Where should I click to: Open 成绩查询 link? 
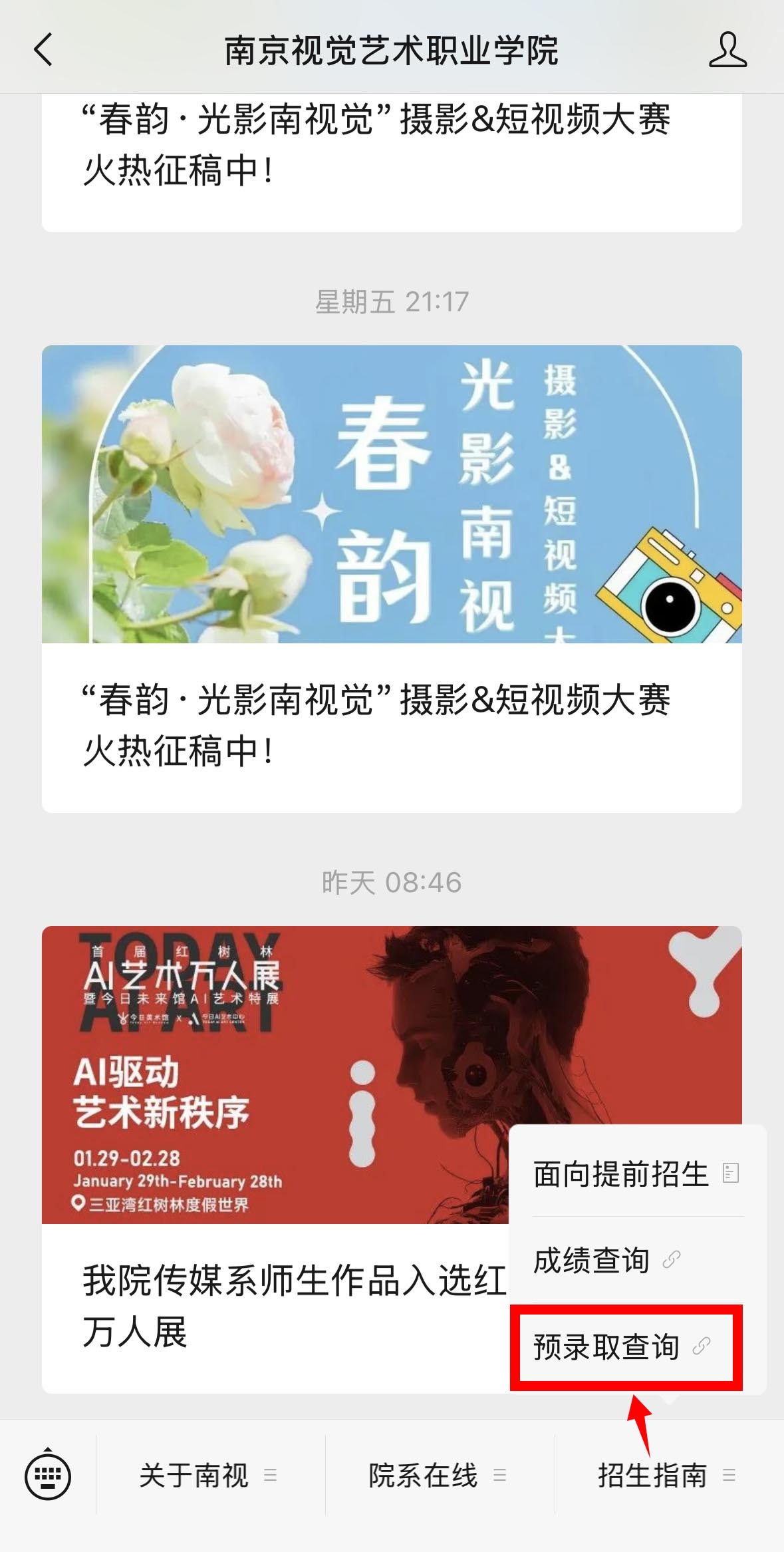click(x=606, y=1260)
